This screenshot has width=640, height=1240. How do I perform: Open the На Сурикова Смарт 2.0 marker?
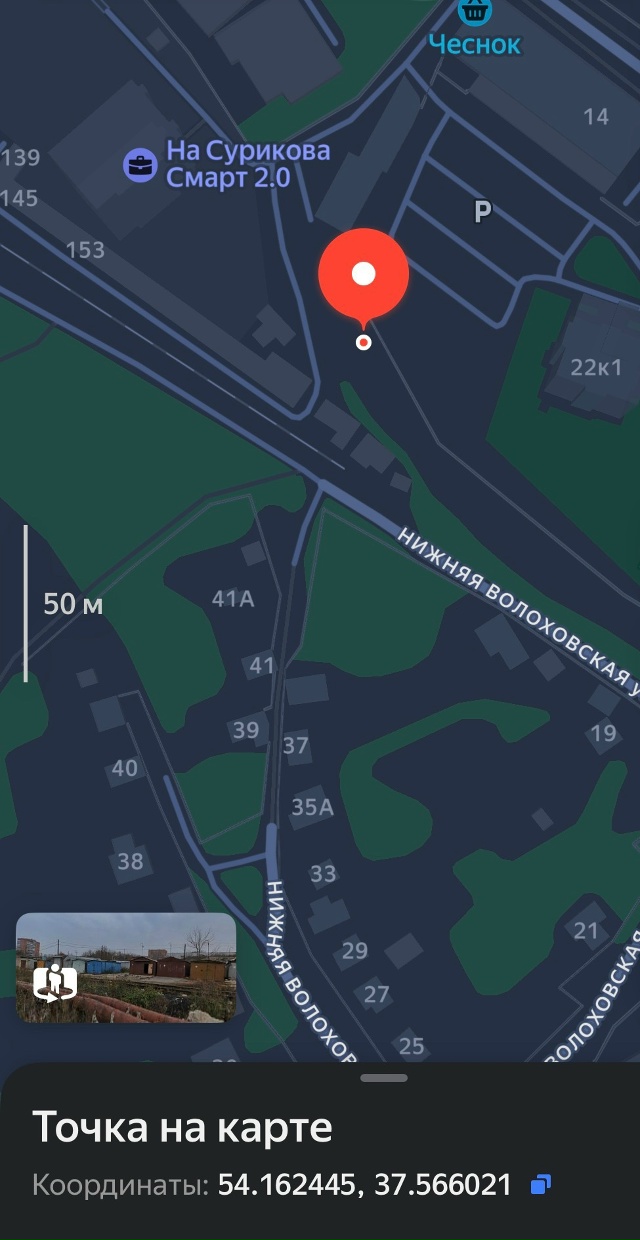(141, 165)
